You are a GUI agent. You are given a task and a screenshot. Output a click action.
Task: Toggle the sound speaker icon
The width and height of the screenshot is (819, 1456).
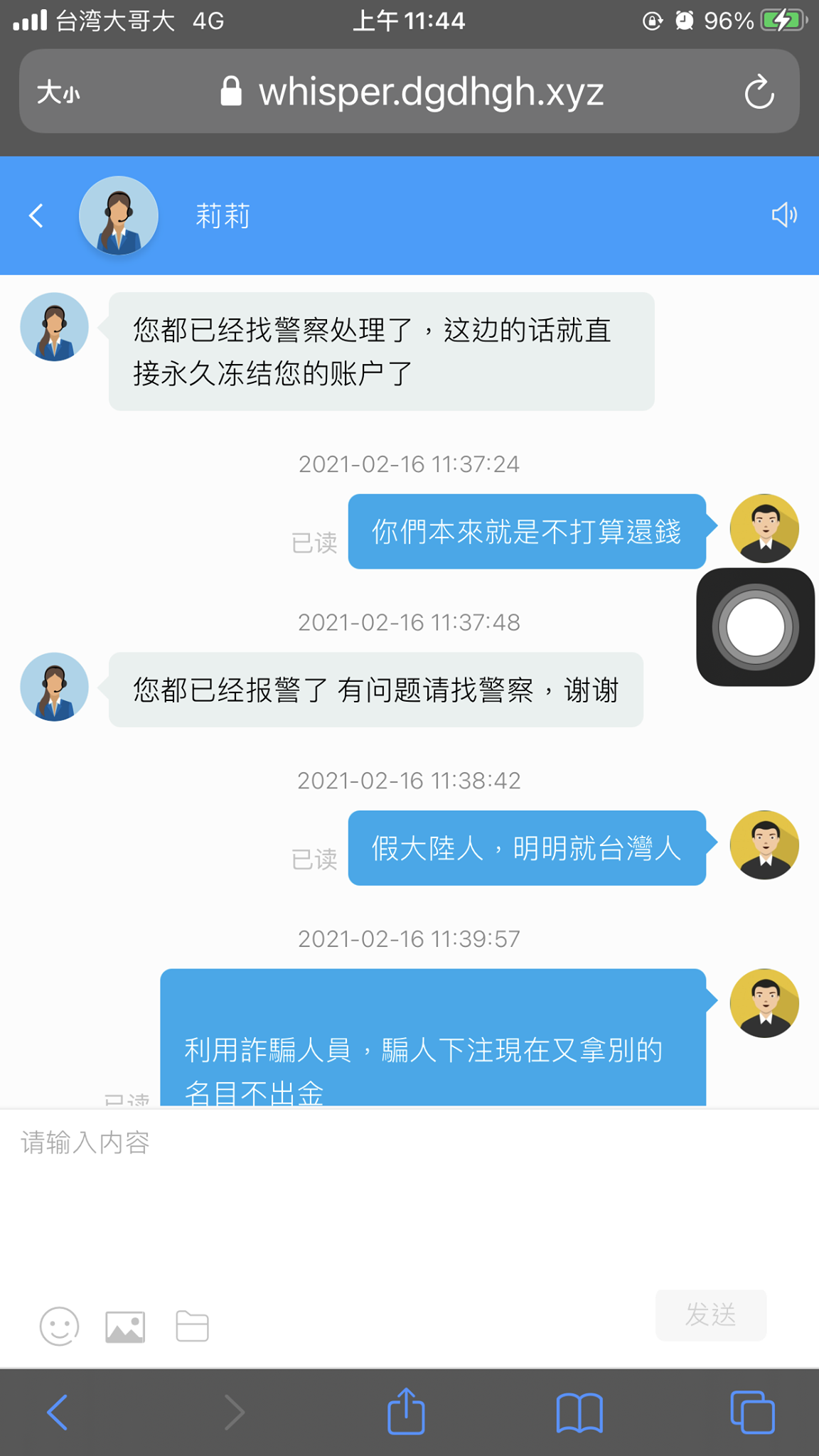[x=783, y=215]
